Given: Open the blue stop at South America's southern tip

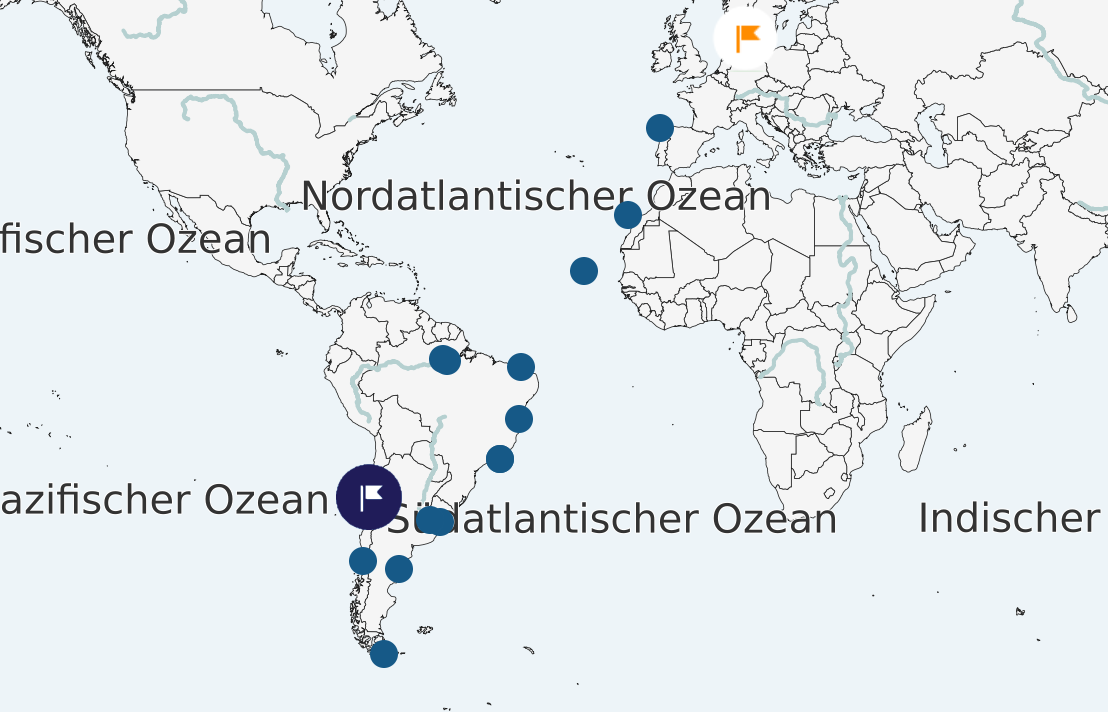Looking at the screenshot, I should pos(384,654).
